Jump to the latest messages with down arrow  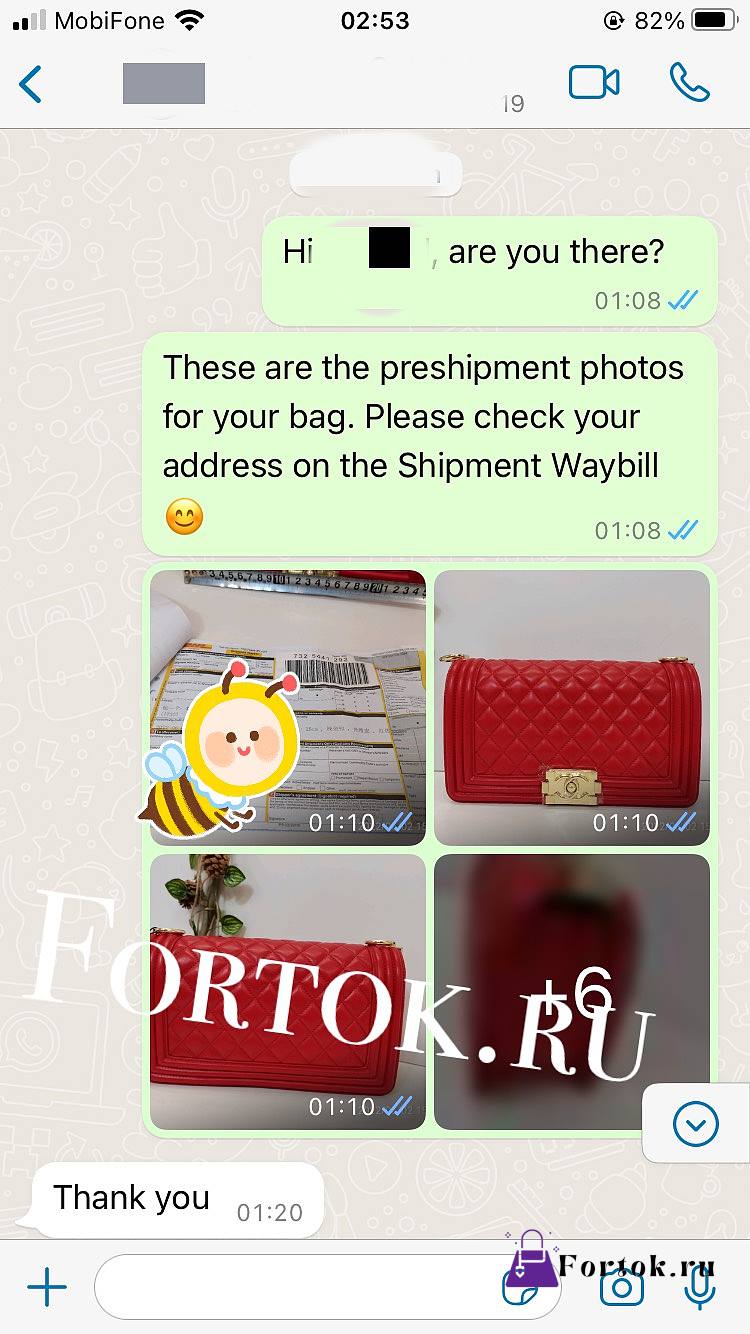[x=696, y=1125]
